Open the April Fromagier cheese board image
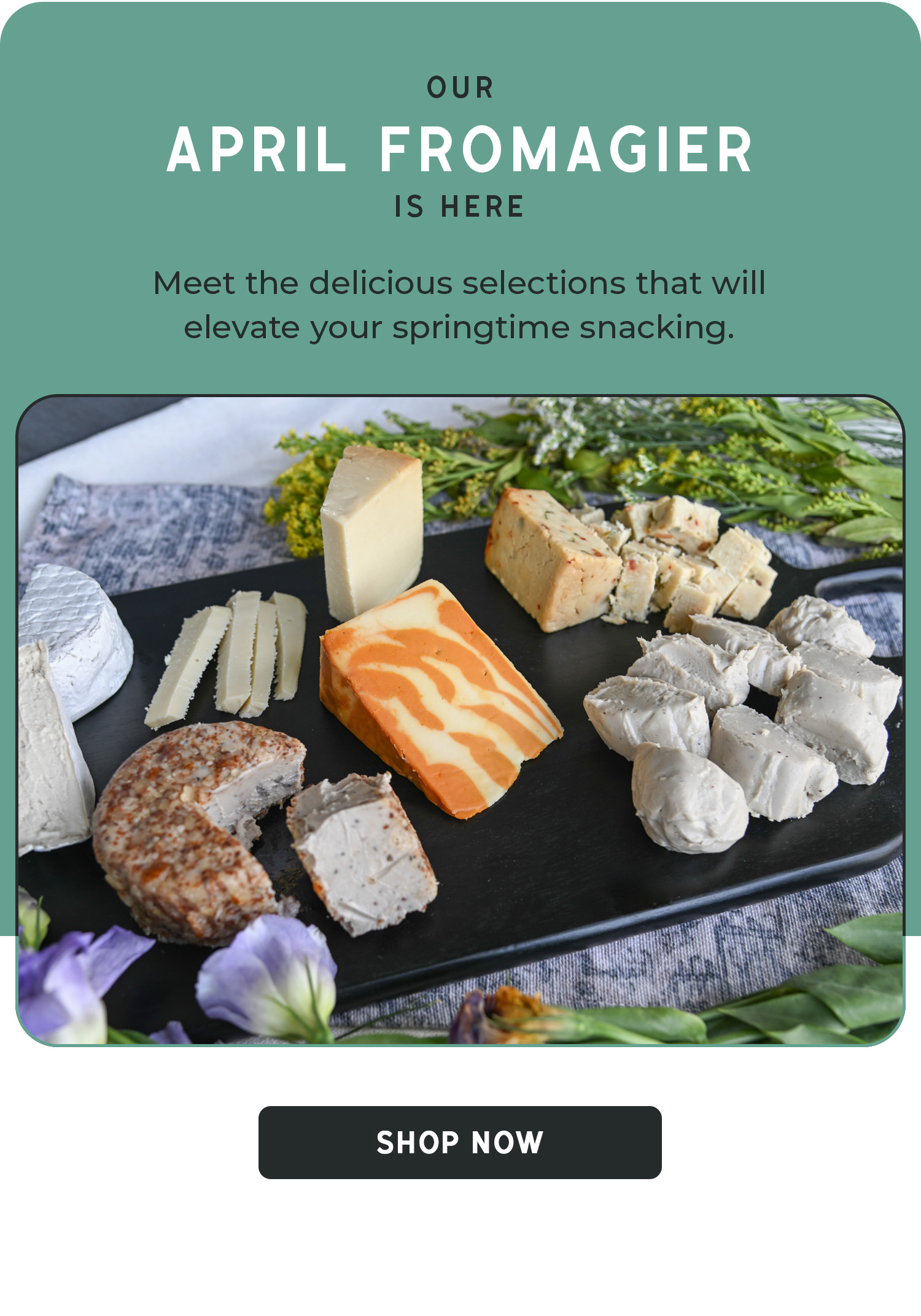This screenshot has width=921, height=1316. pos(460,720)
